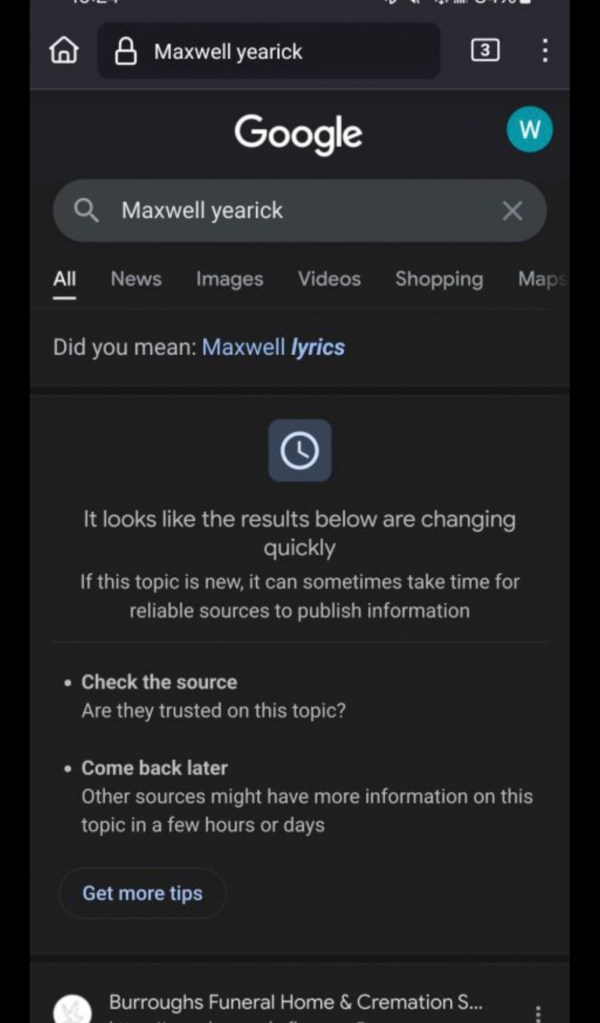The height and width of the screenshot is (1023, 600).
Task: Follow the Maxwell lyrics suggestion link
Action: coord(273,347)
